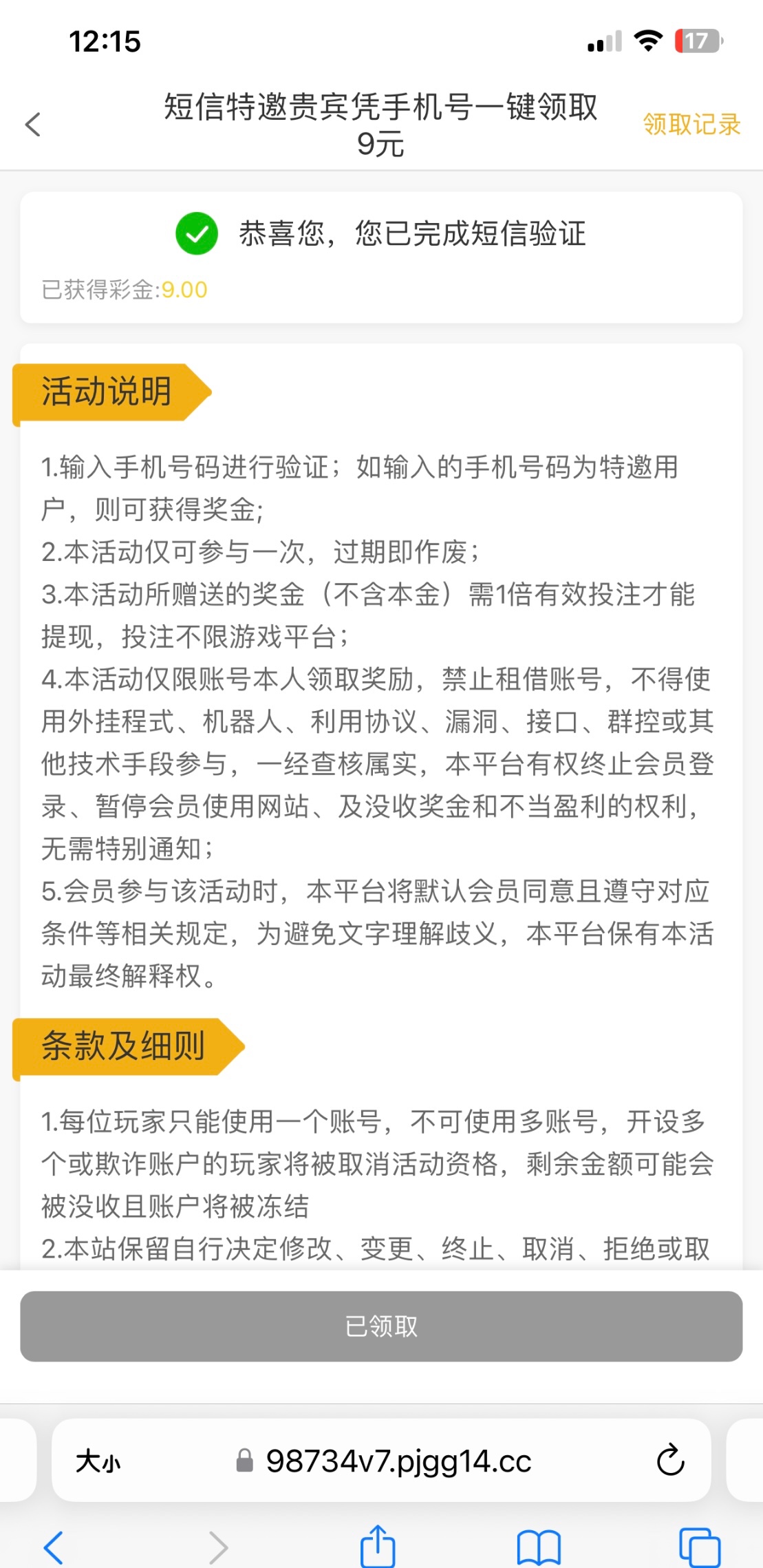Share this page via Safari share icon

click(x=378, y=1546)
